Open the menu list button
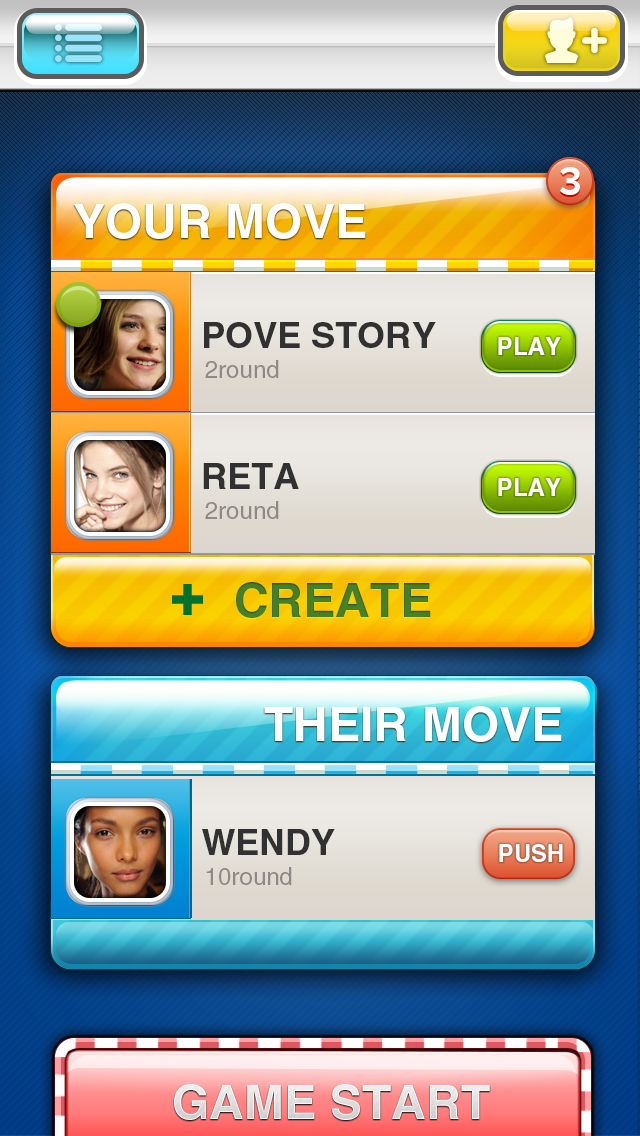The height and width of the screenshot is (1136, 640). pos(80,43)
